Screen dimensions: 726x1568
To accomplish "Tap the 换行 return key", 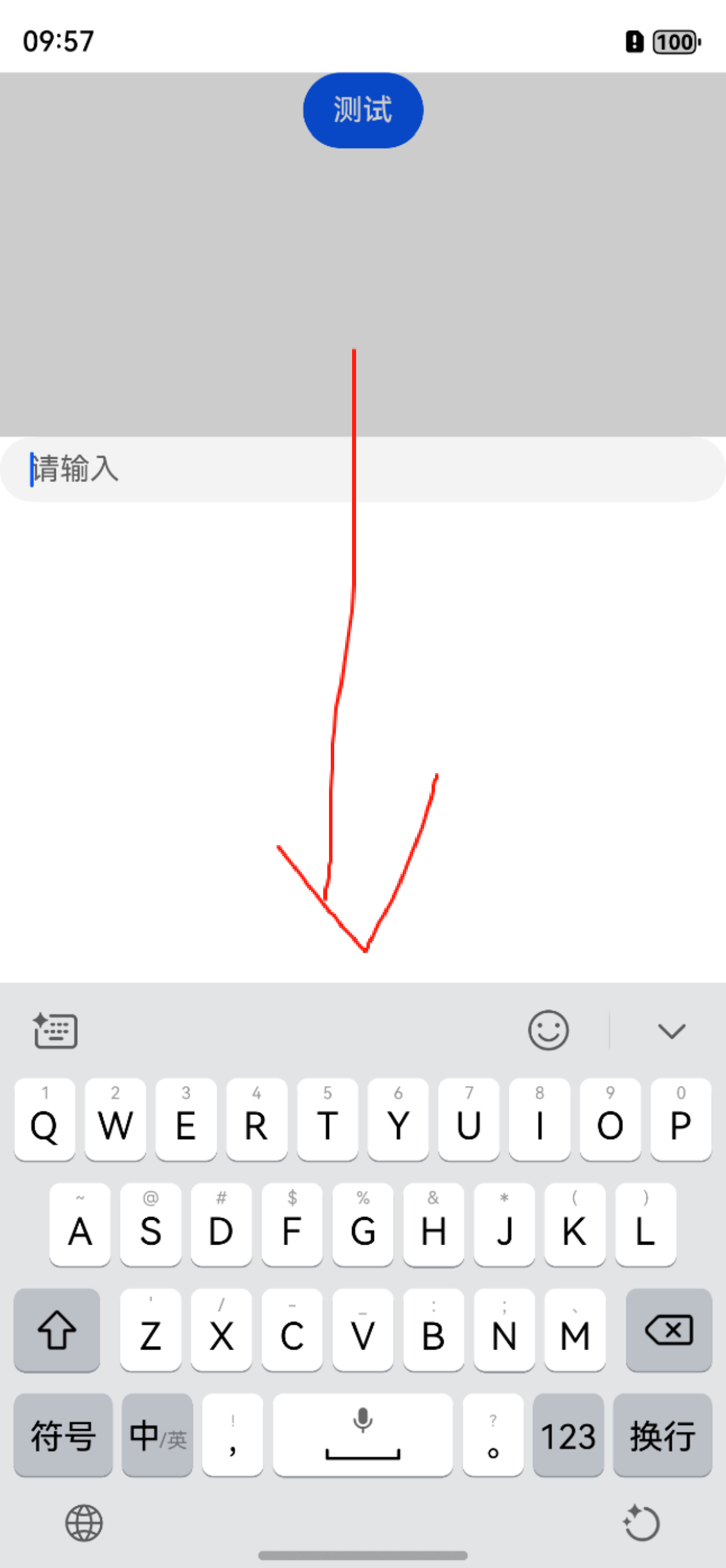I will 662,1435.
